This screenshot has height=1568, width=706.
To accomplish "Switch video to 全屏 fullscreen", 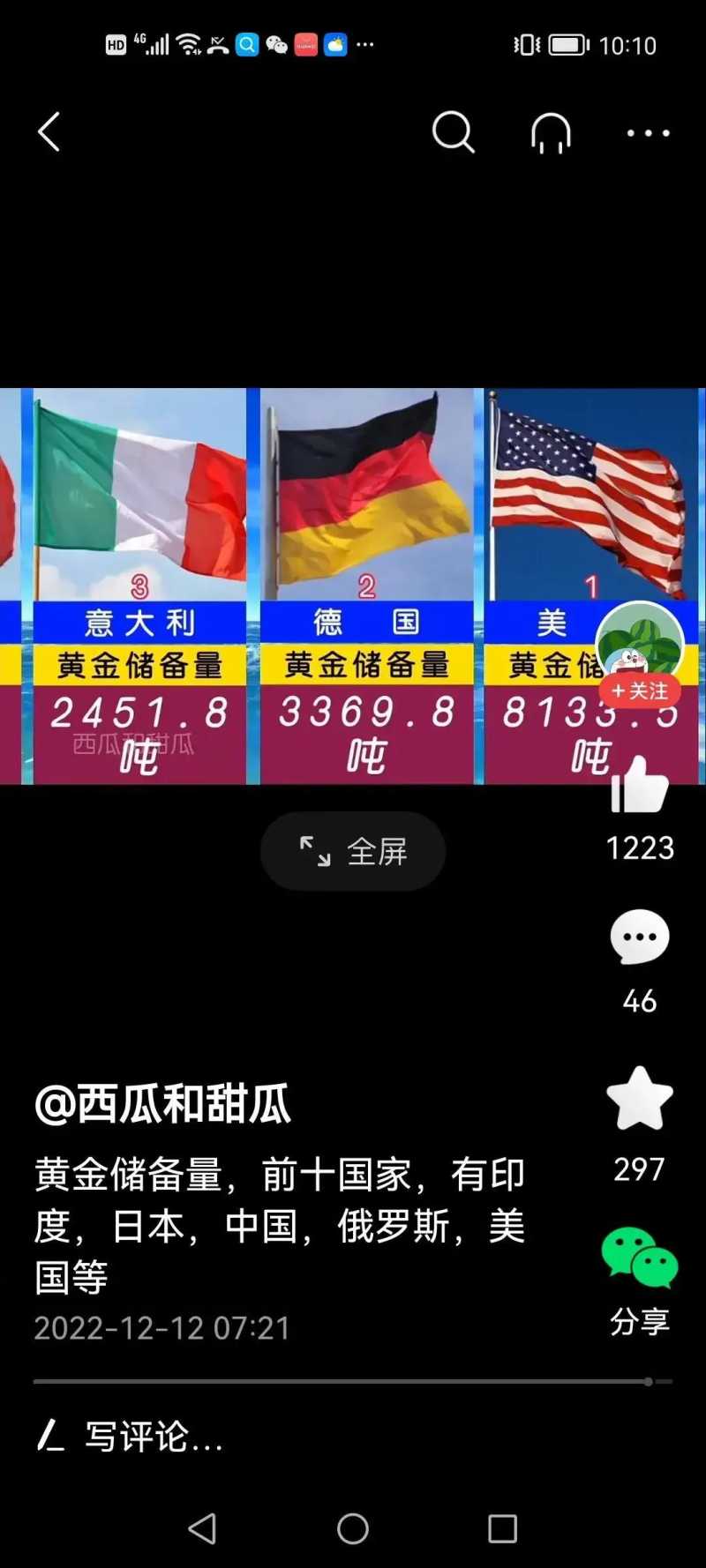I will [x=353, y=851].
